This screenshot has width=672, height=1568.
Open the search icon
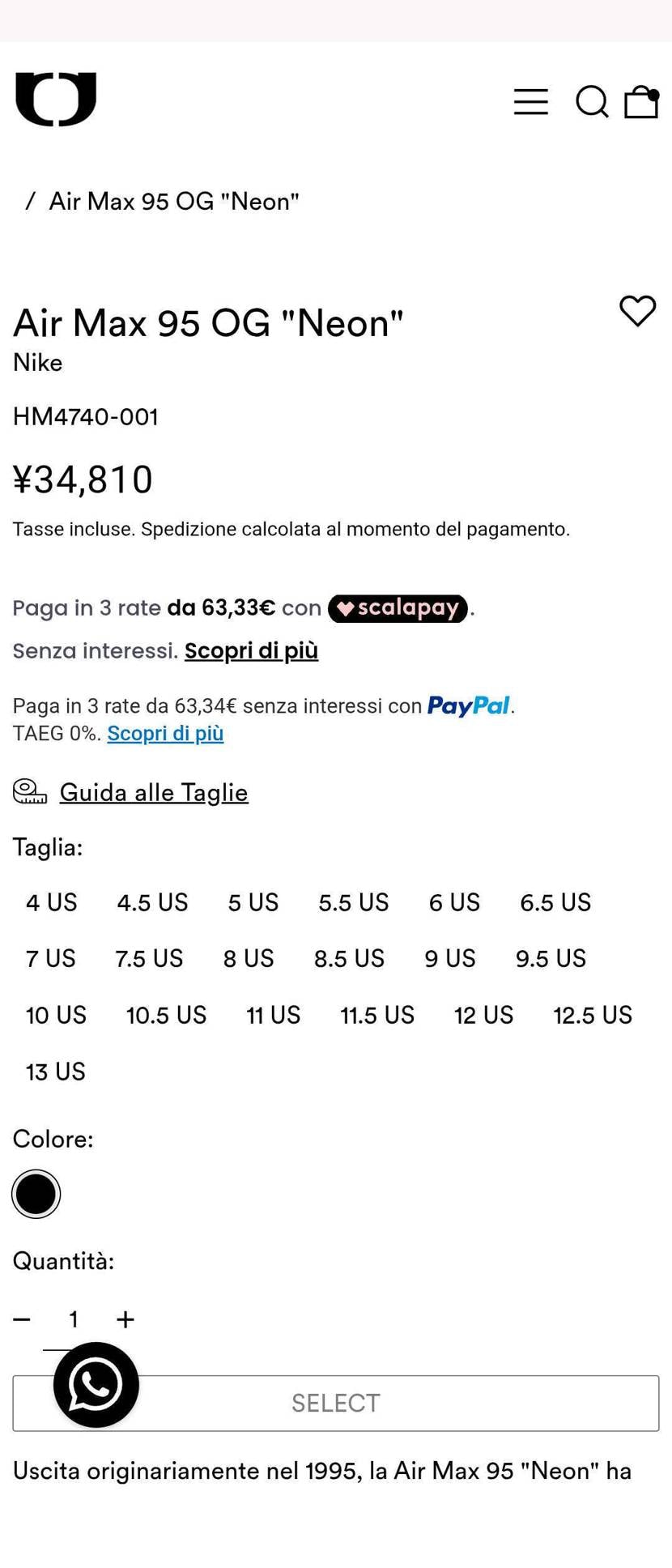[x=592, y=102]
